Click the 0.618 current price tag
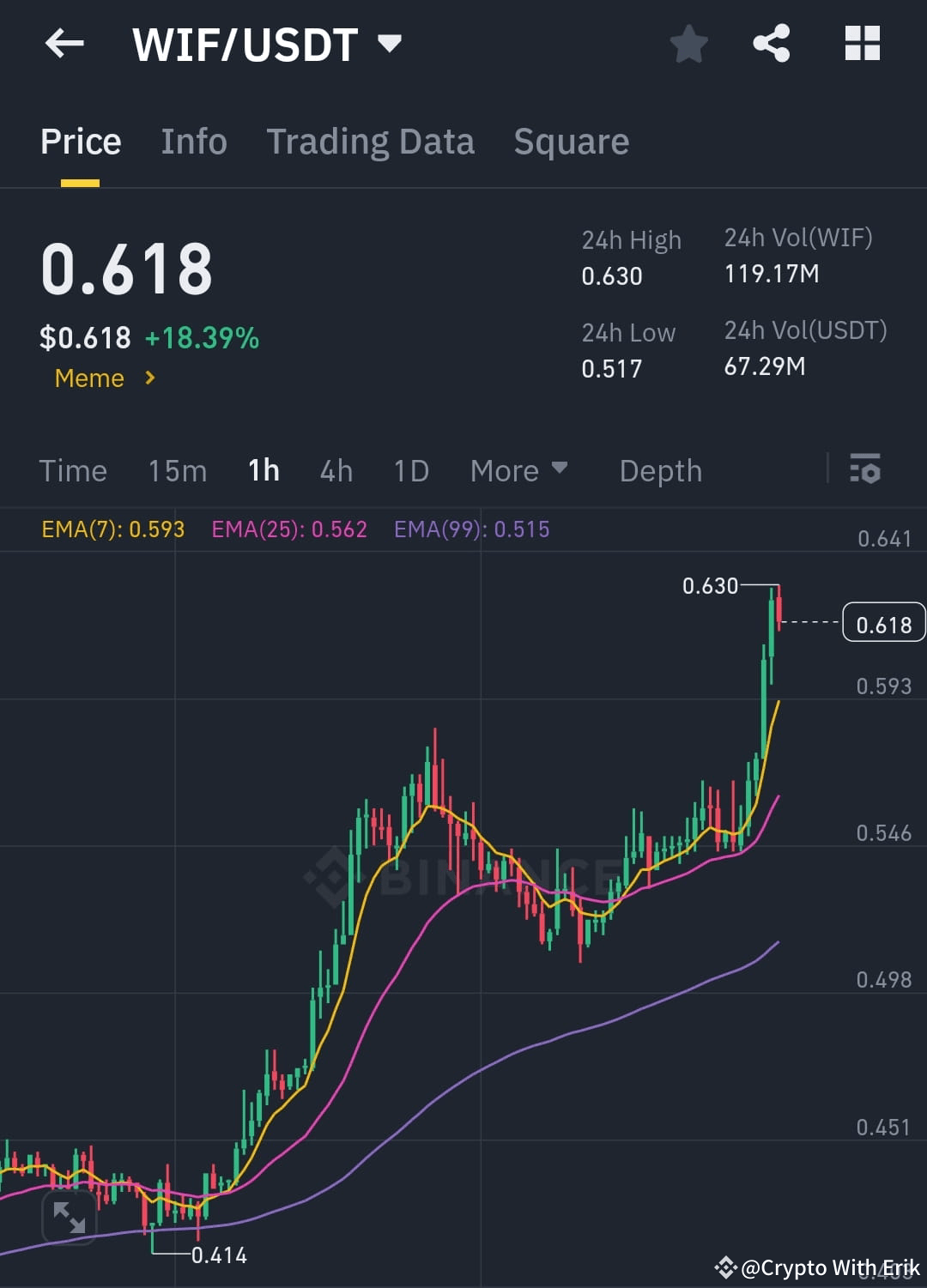Screen dimensions: 927x1288 tap(883, 624)
